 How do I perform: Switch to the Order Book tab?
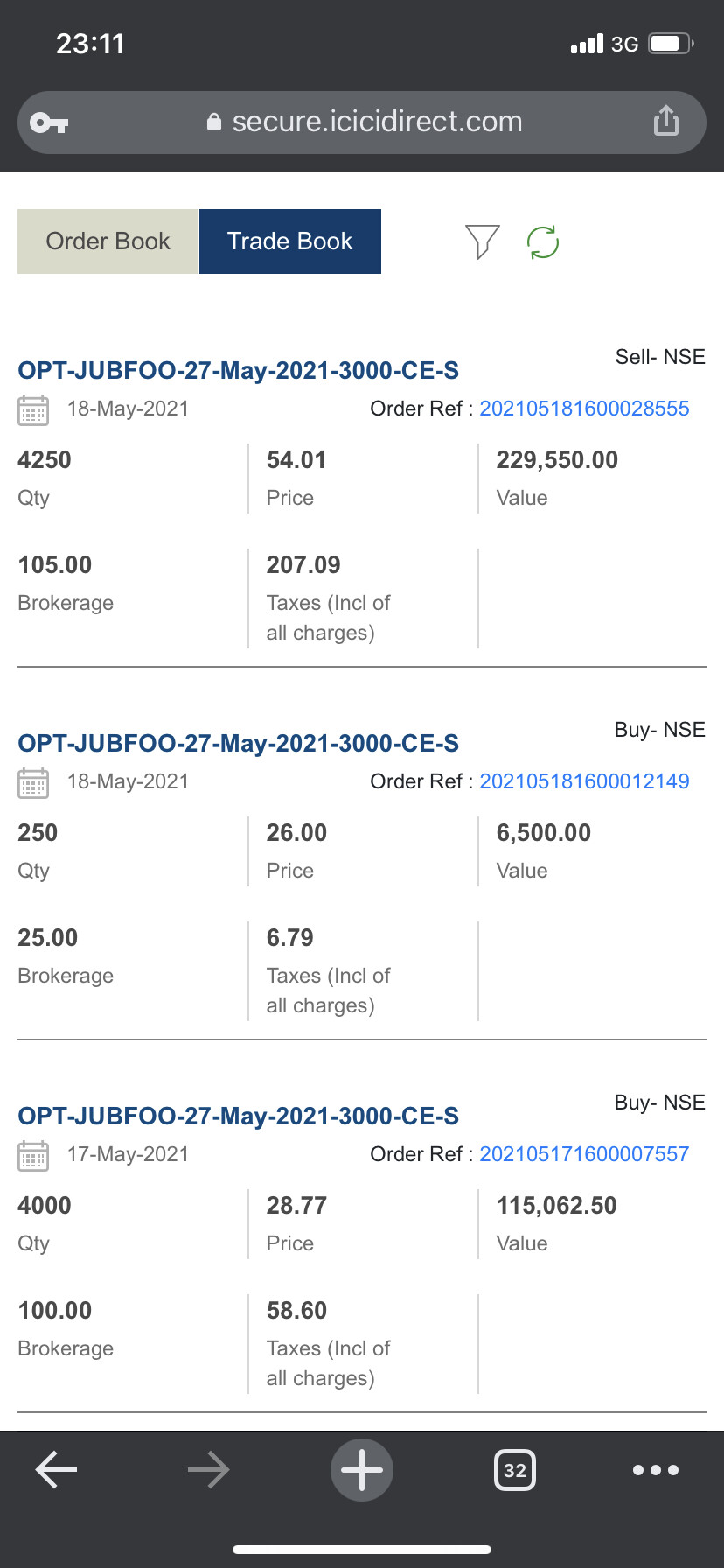coord(108,241)
